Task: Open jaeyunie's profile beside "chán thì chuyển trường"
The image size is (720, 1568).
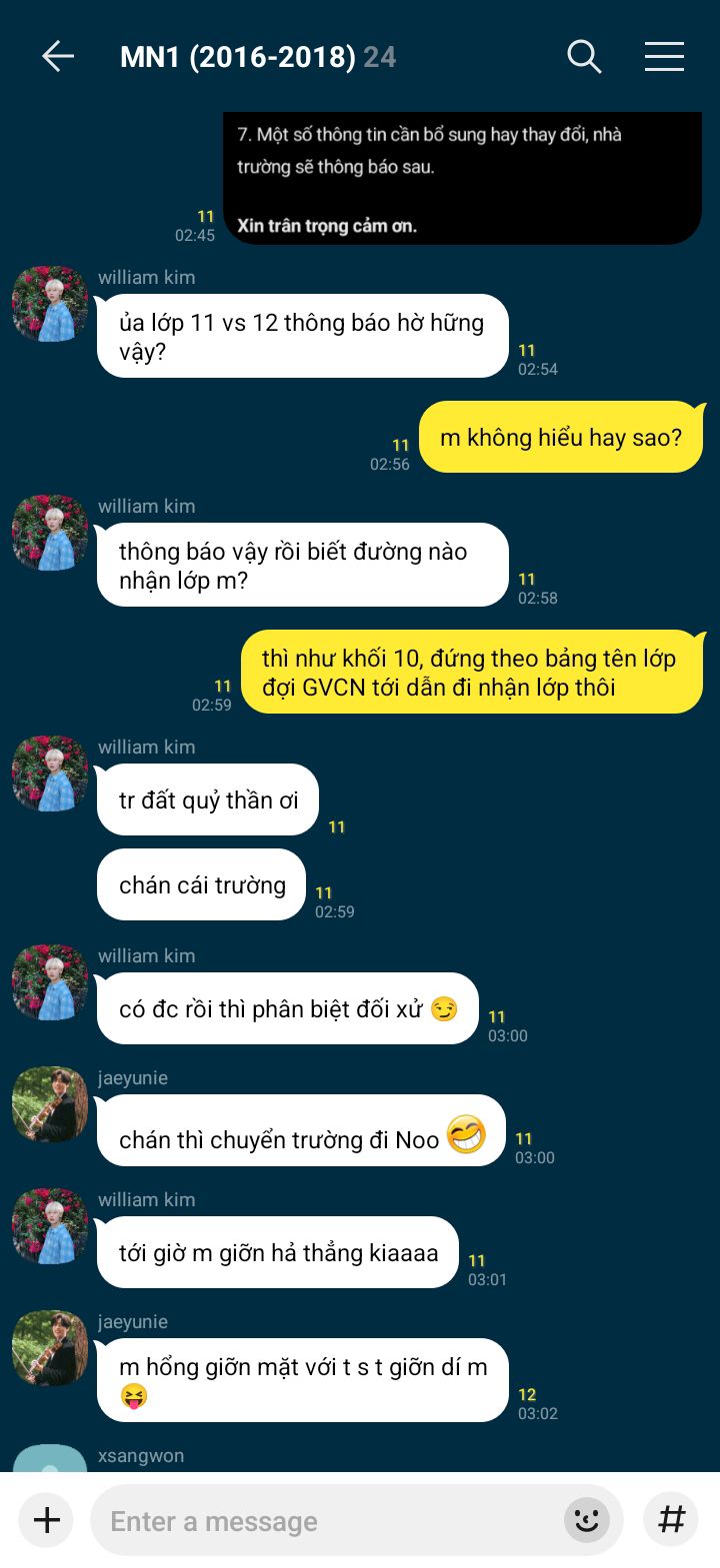Action: pyautogui.click(x=50, y=1104)
